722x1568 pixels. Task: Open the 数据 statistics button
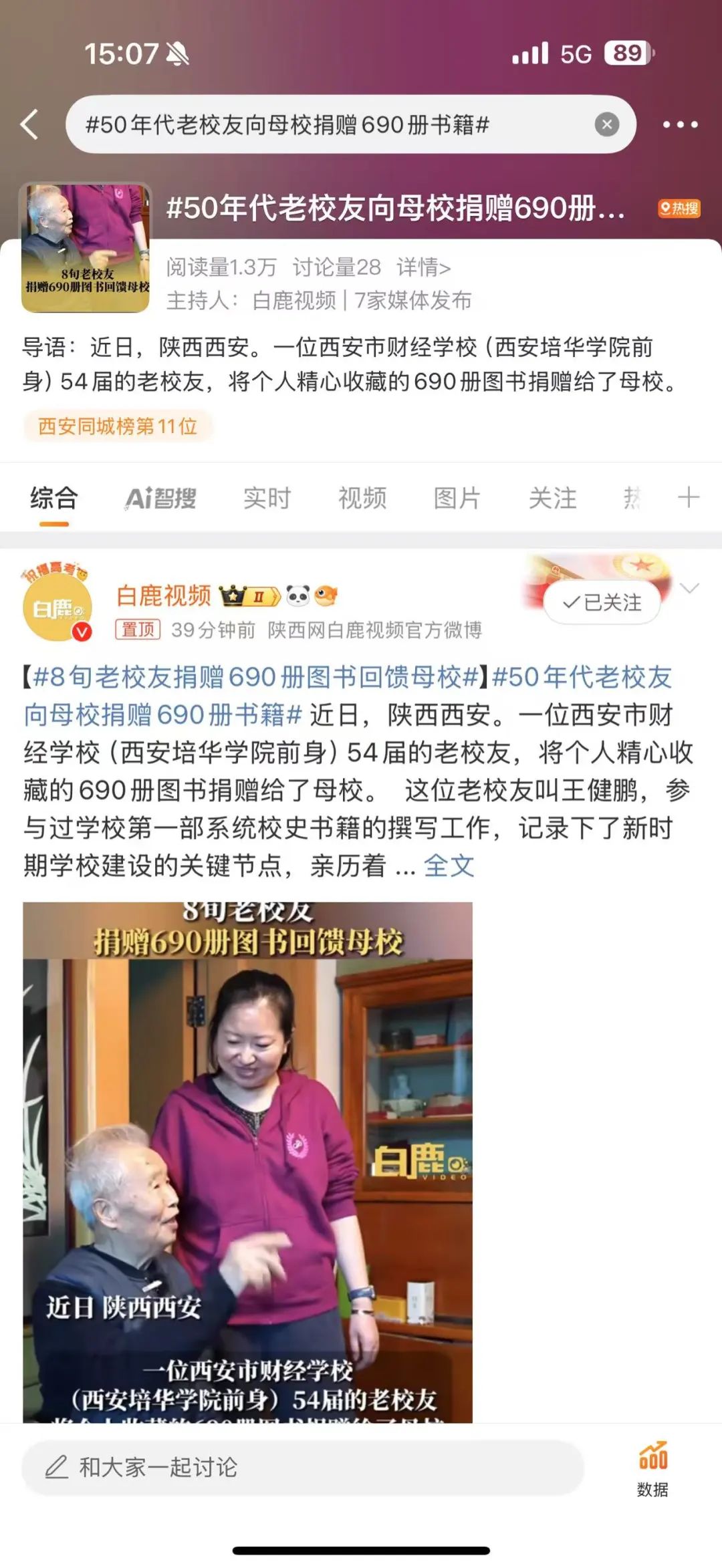(652, 1468)
